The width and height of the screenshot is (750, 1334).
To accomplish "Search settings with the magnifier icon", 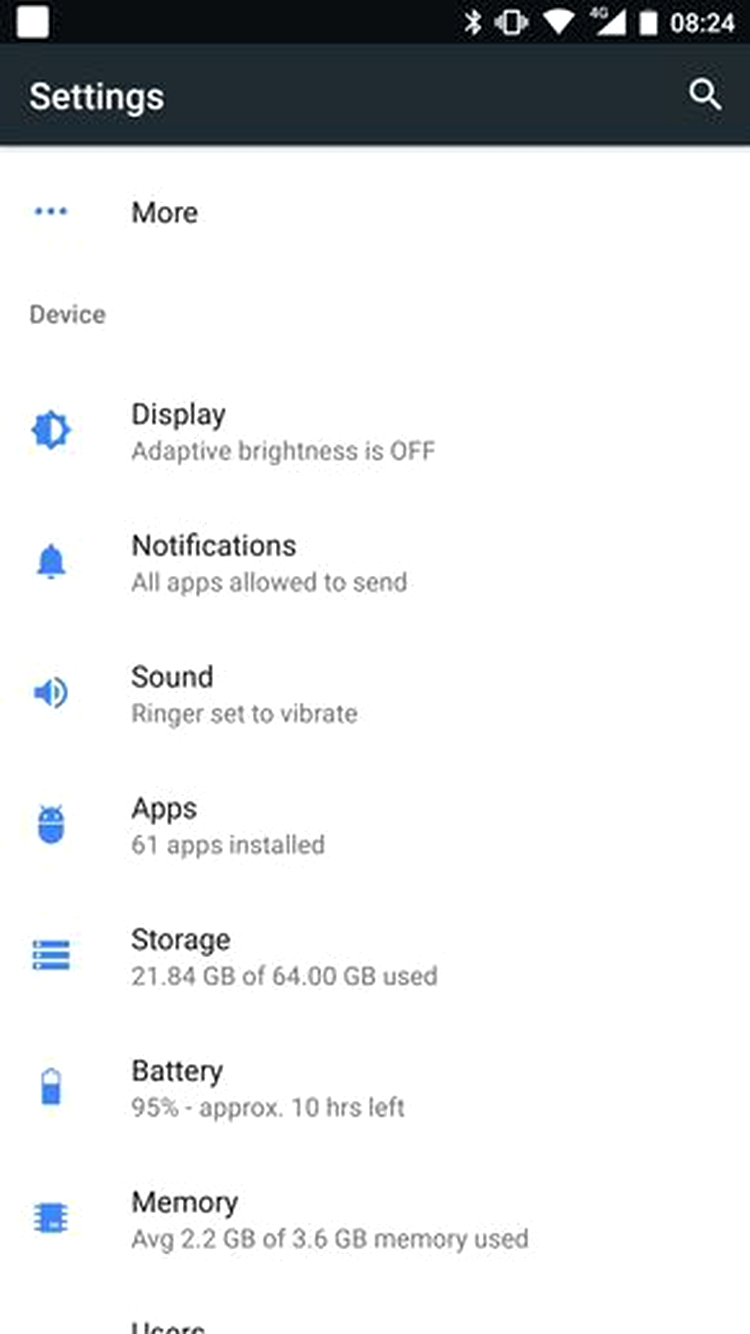I will pos(705,96).
